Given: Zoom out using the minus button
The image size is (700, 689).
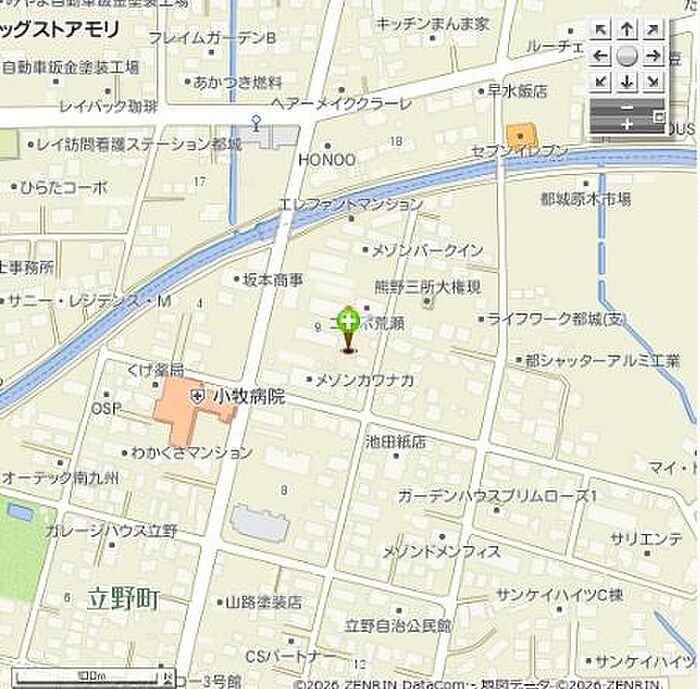Looking at the screenshot, I should pyautogui.click(x=627, y=106).
